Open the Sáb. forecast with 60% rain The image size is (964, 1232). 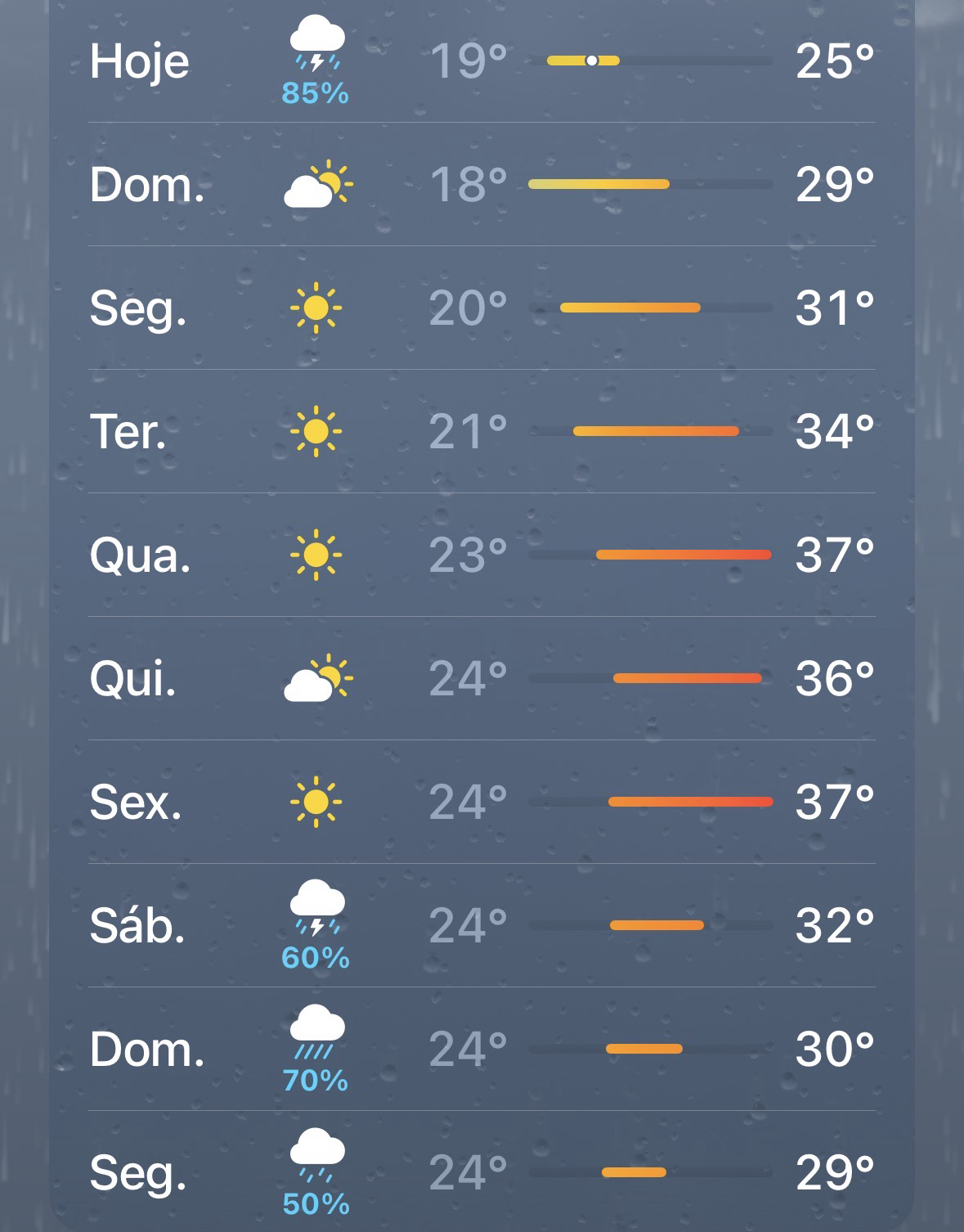482,926
